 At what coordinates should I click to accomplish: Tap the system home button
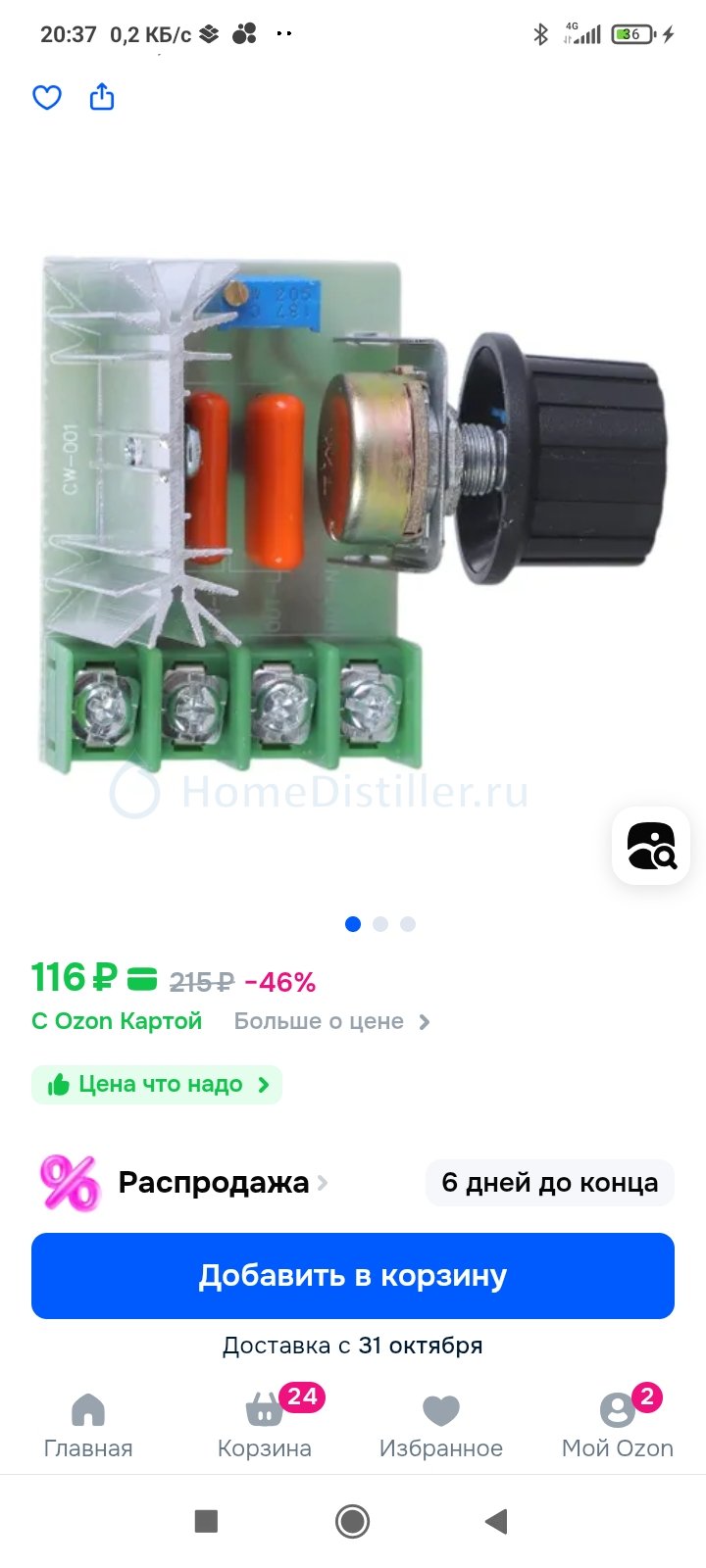point(353,1521)
